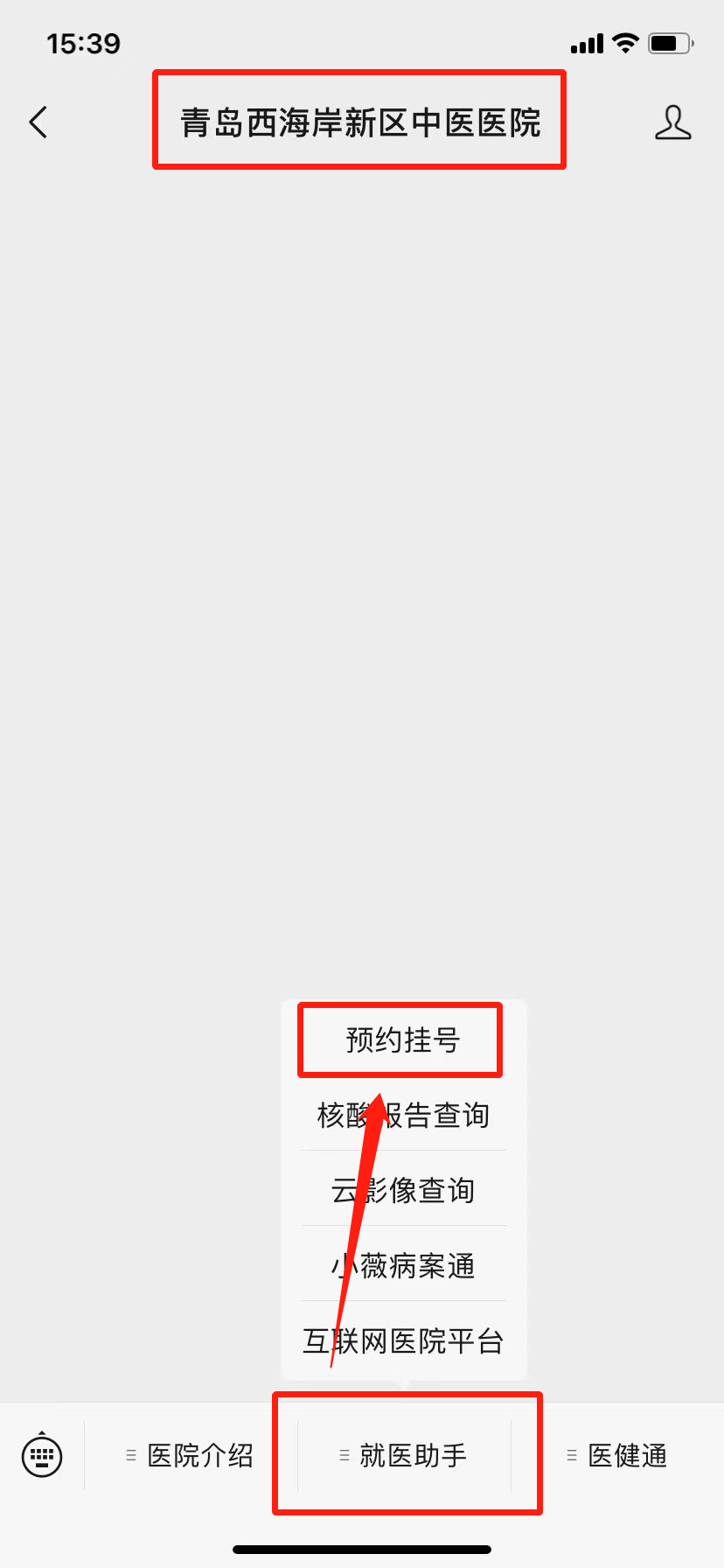724x1568 pixels.
Task: Open the account profile icon
Action: tap(672, 122)
